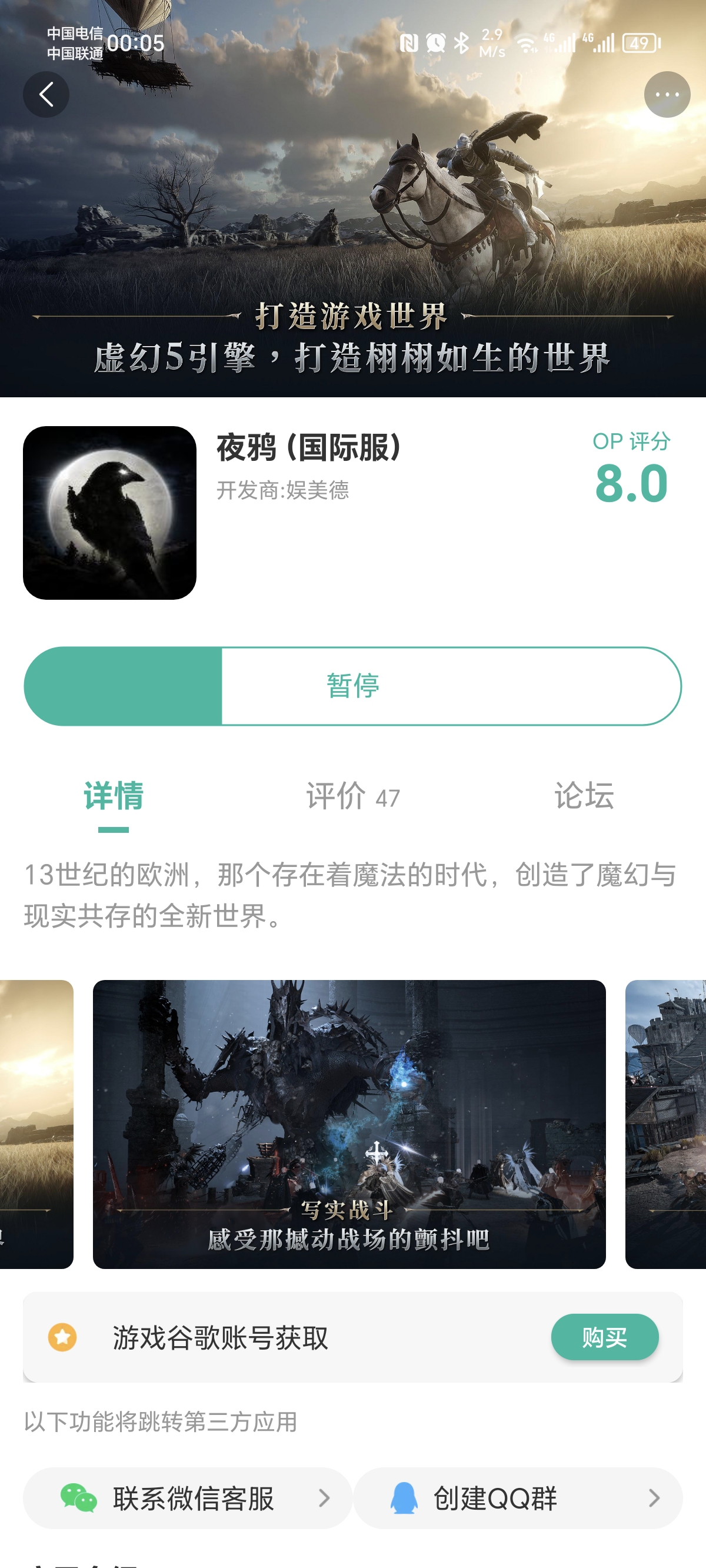Open the 论坛 forum tab

(583, 796)
